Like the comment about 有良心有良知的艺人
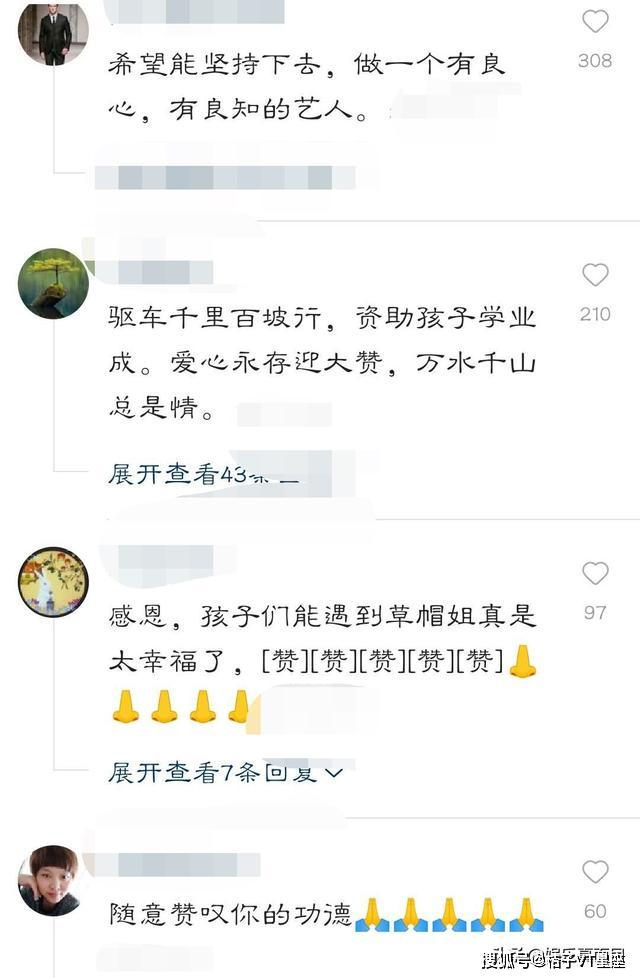 [595, 22]
